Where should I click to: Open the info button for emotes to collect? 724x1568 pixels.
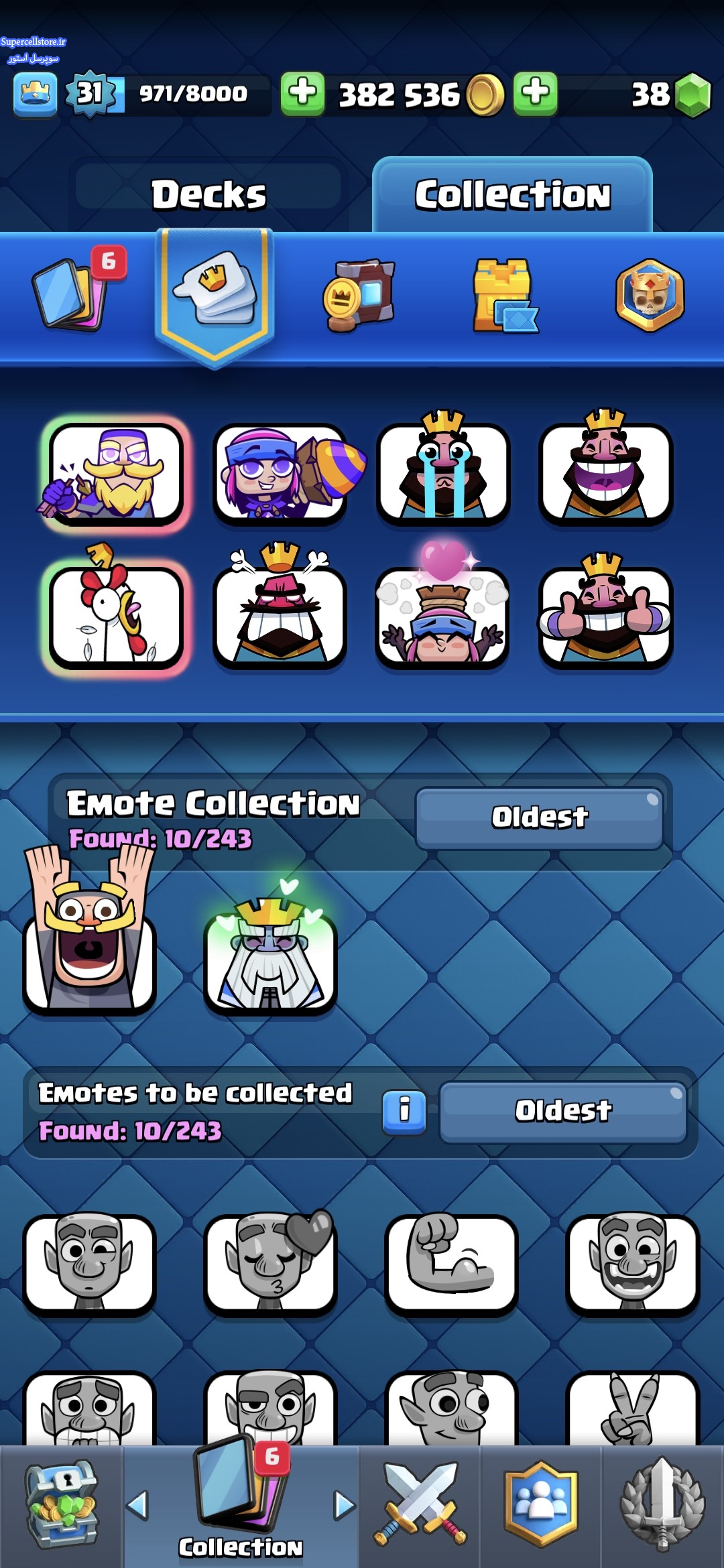pyautogui.click(x=404, y=1112)
